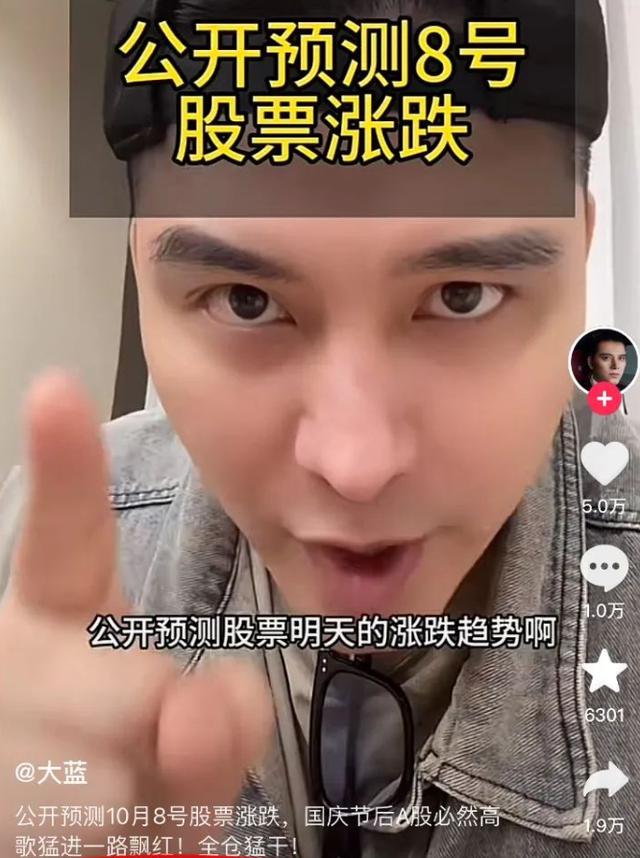Open the comments on this video

604,568
